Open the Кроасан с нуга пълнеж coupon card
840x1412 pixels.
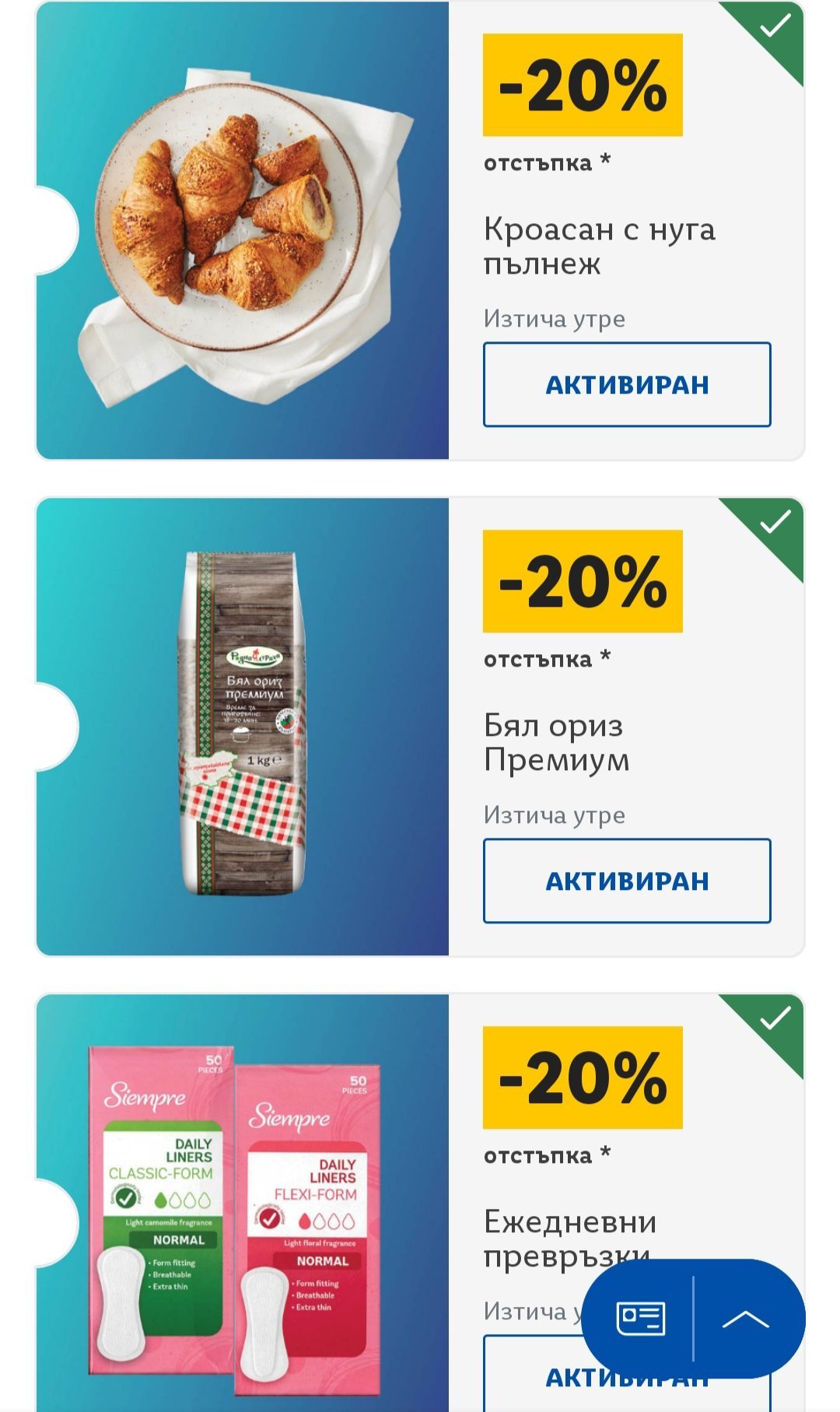click(243, 230)
